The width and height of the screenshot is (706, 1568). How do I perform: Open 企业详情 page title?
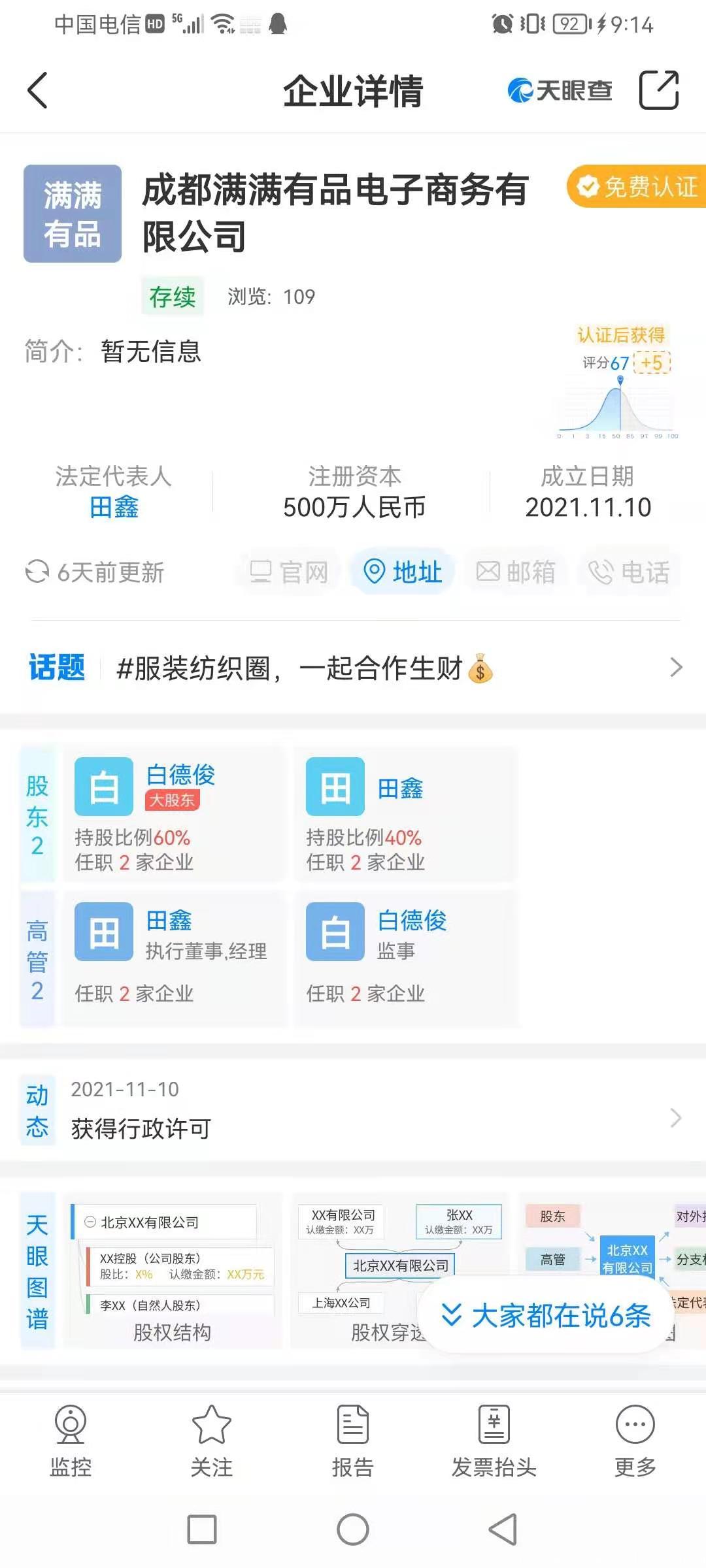point(353,91)
